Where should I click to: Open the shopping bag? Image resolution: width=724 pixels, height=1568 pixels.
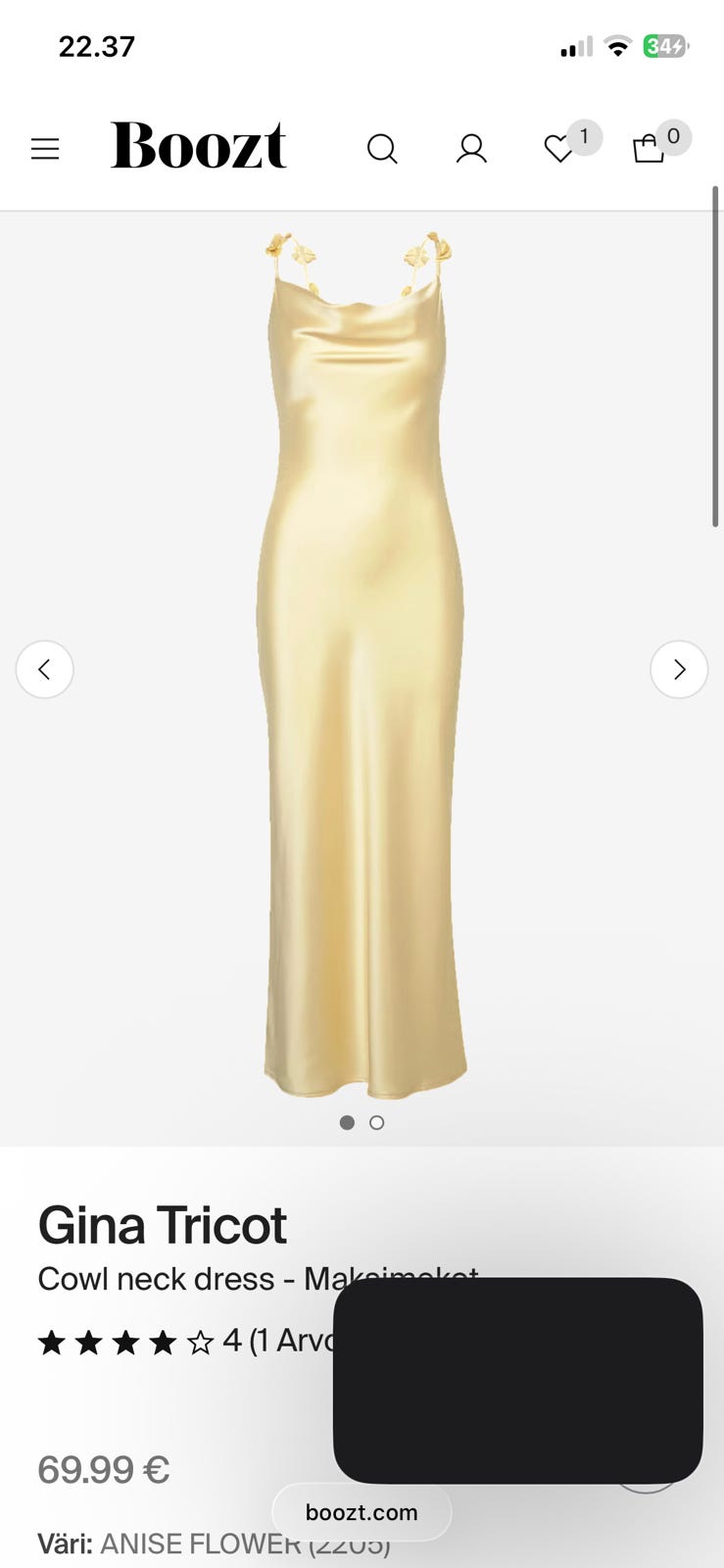click(x=649, y=149)
